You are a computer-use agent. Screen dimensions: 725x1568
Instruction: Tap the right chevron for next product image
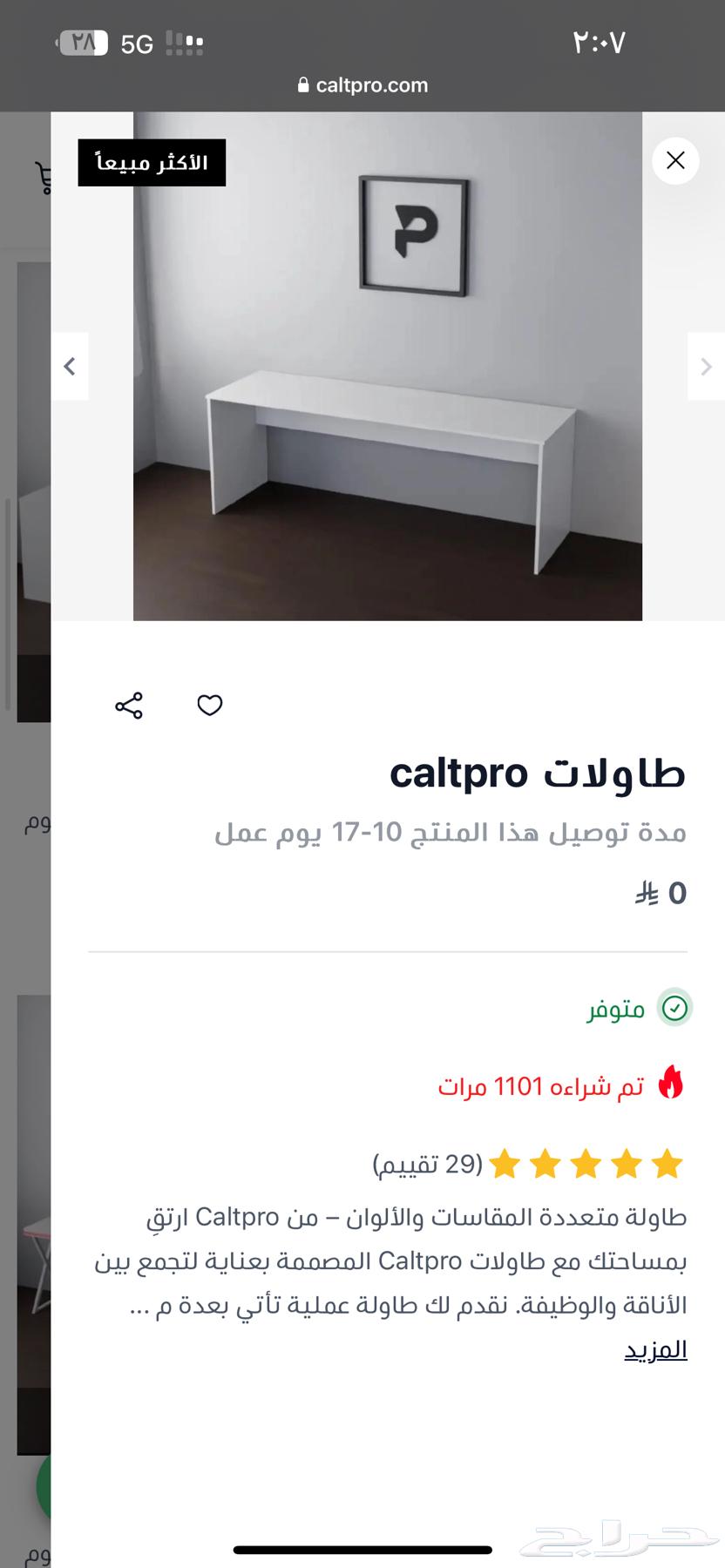pos(706,366)
